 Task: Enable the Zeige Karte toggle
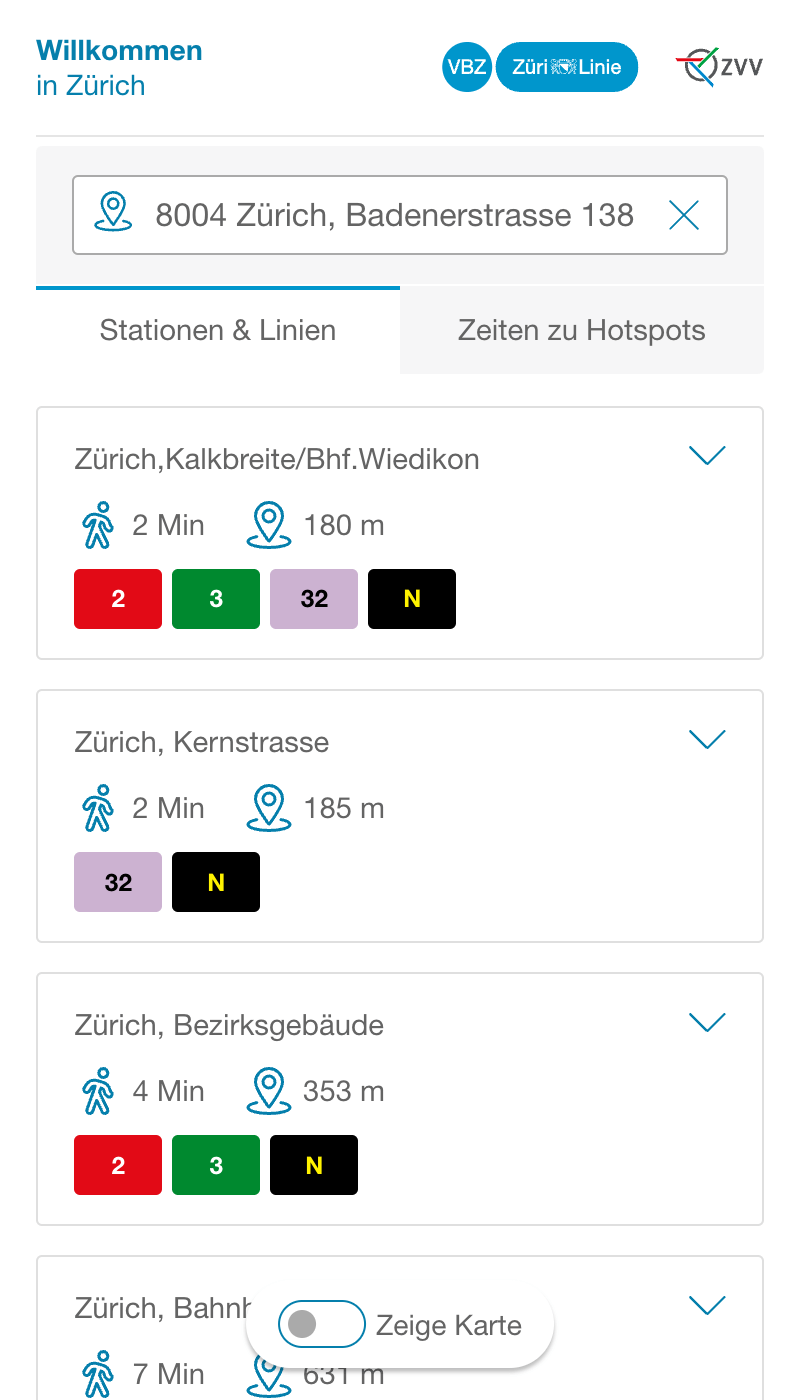[320, 1323]
